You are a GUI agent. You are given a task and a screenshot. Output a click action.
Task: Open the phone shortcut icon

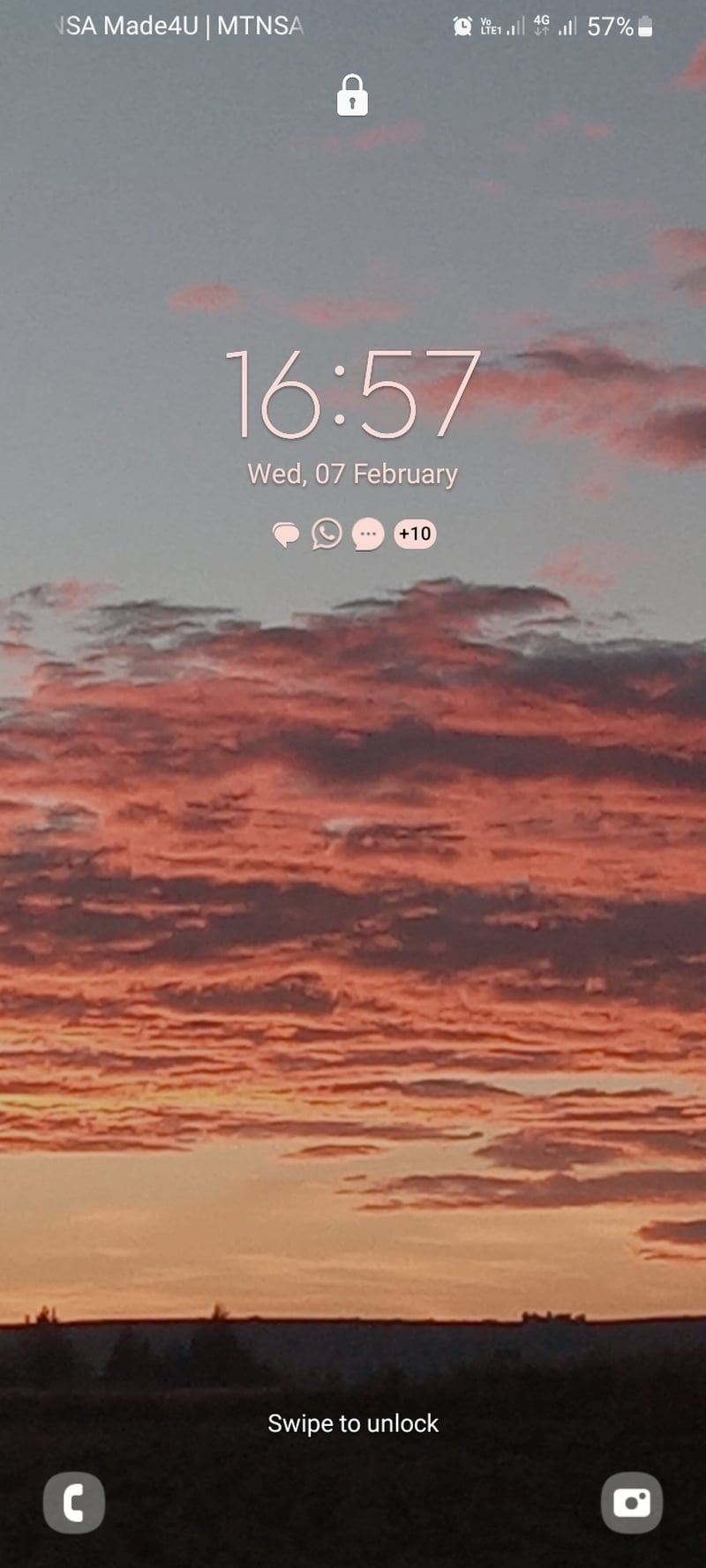click(74, 1502)
